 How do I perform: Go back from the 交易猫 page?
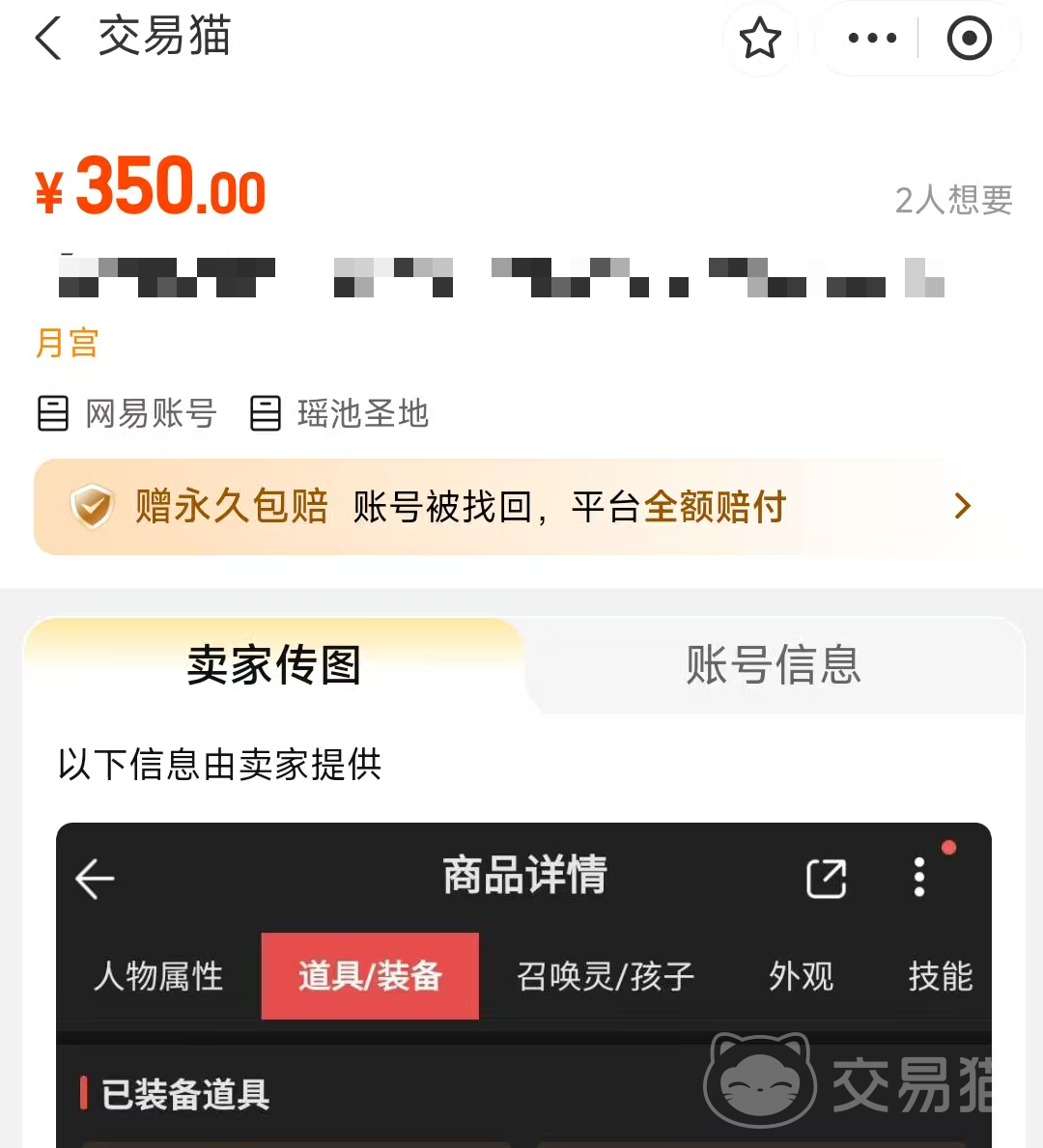pos(48,40)
